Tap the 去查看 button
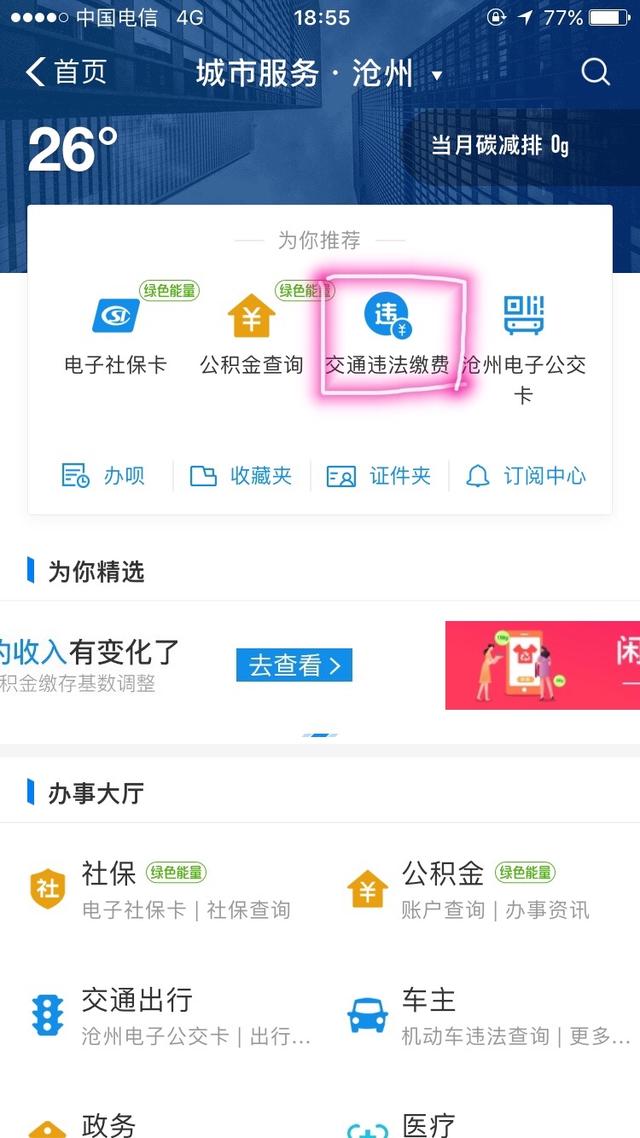 point(294,664)
